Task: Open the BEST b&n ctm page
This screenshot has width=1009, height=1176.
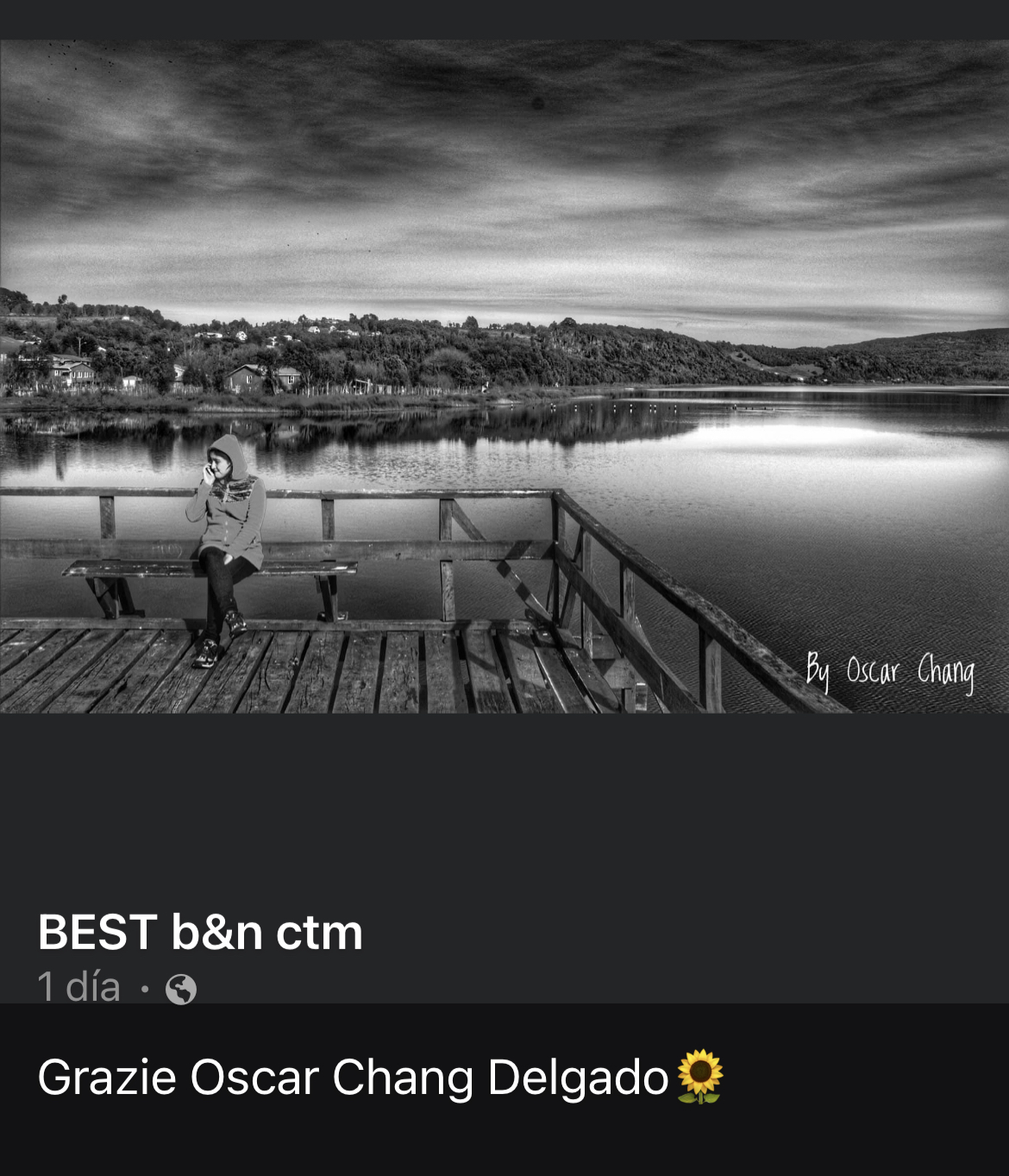Action: pyautogui.click(x=200, y=933)
